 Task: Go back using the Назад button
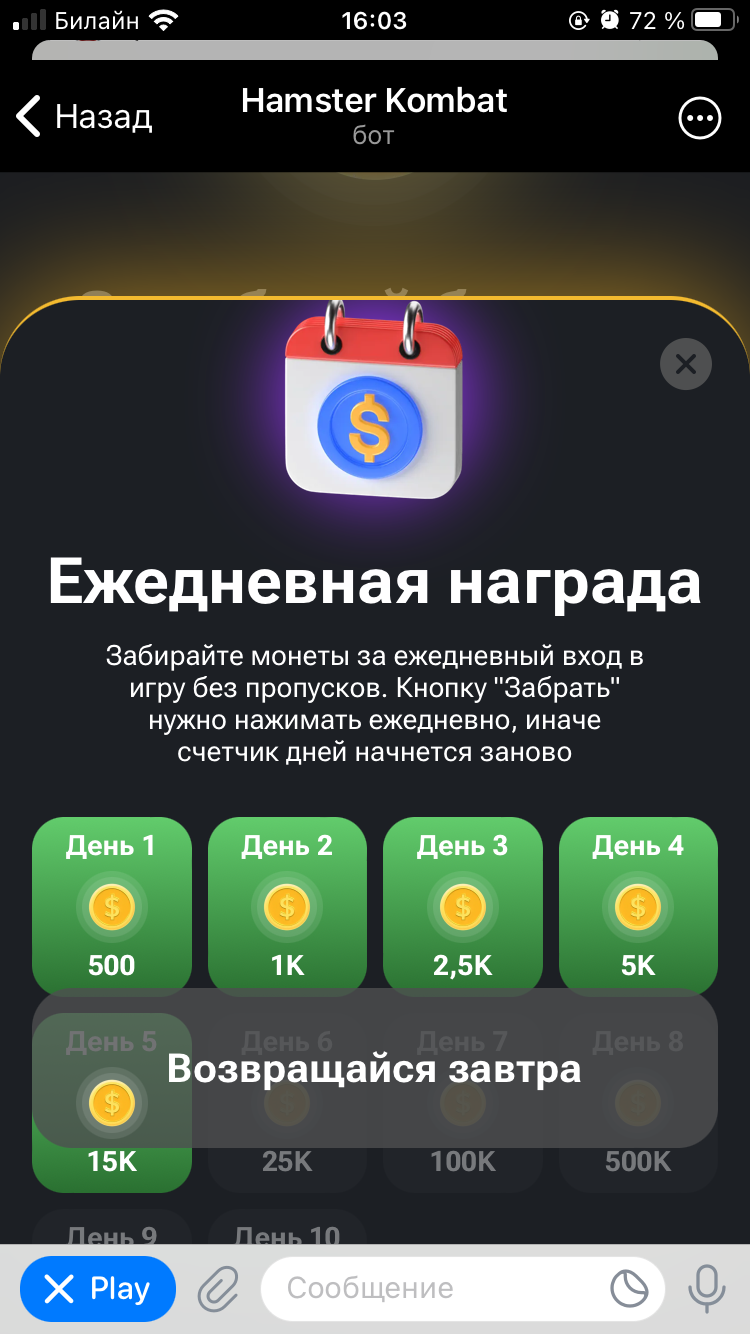click(84, 117)
